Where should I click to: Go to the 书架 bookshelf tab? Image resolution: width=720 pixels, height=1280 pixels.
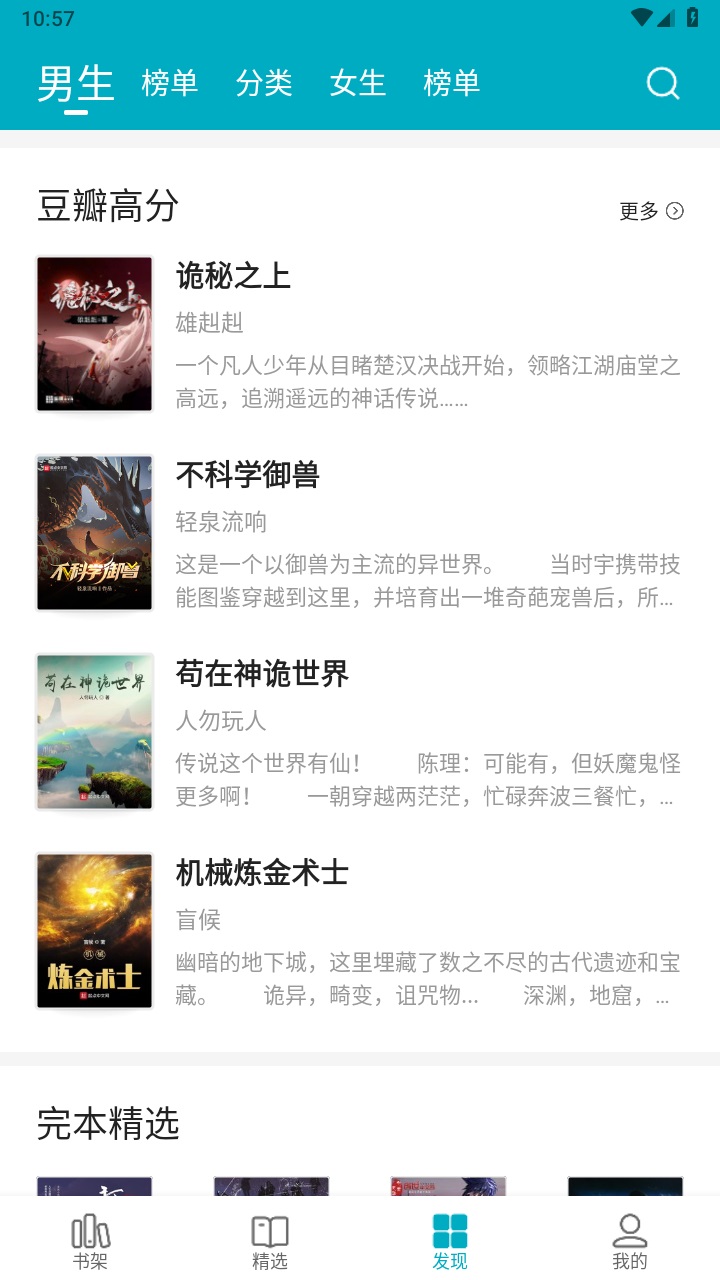90,1241
